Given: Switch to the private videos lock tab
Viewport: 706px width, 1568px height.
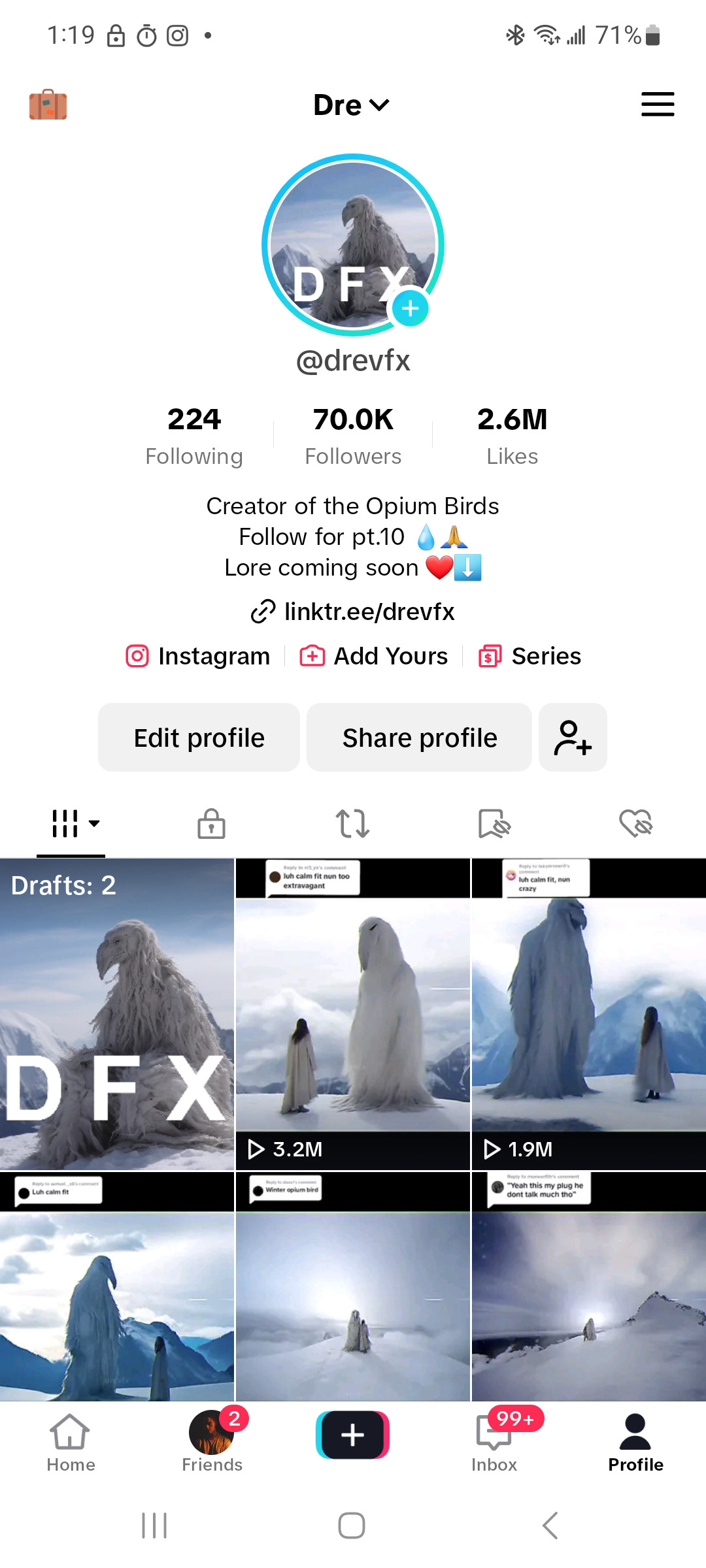Looking at the screenshot, I should [x=212, y=823].
